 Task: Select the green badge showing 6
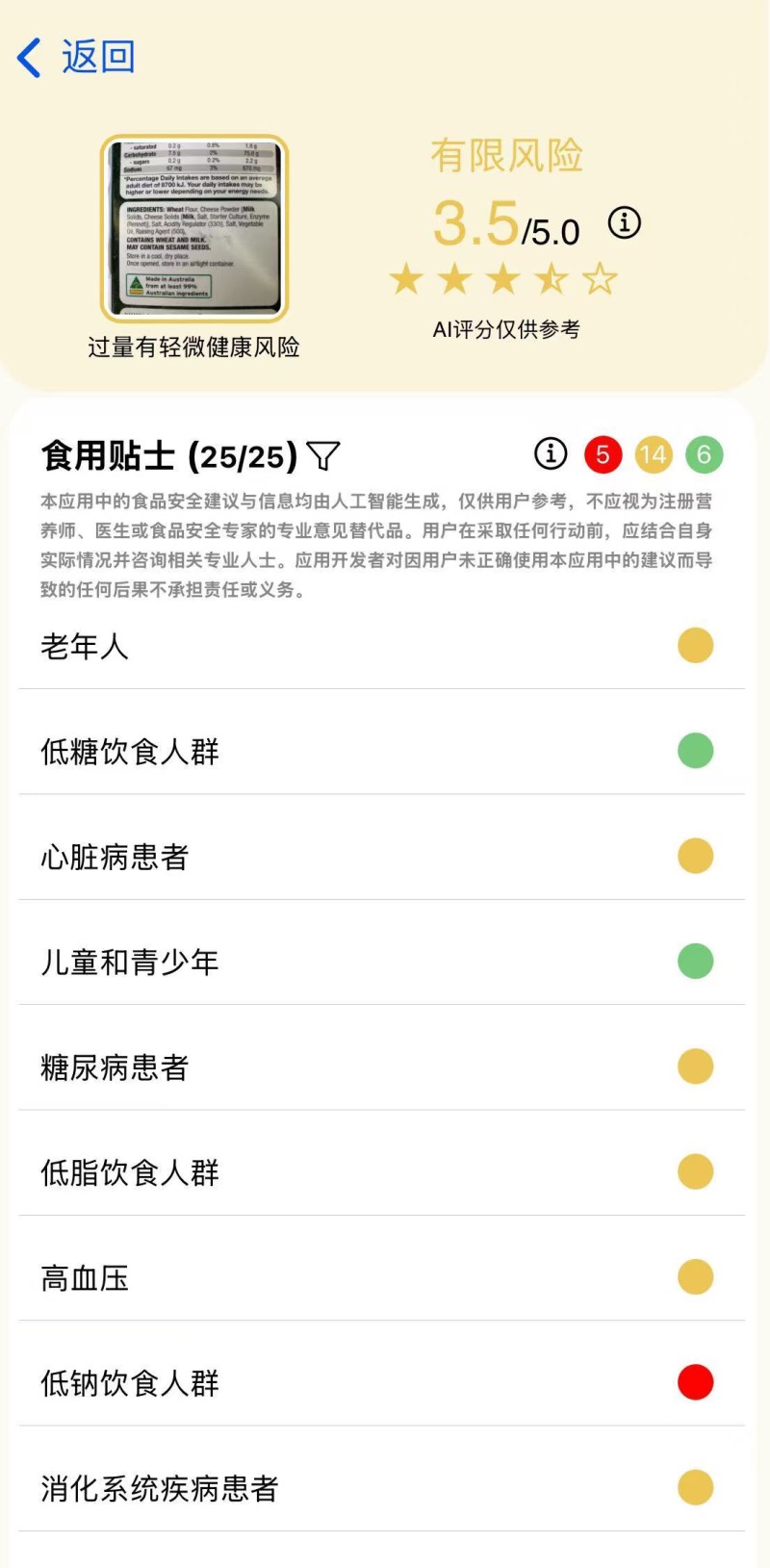point(704,453)
